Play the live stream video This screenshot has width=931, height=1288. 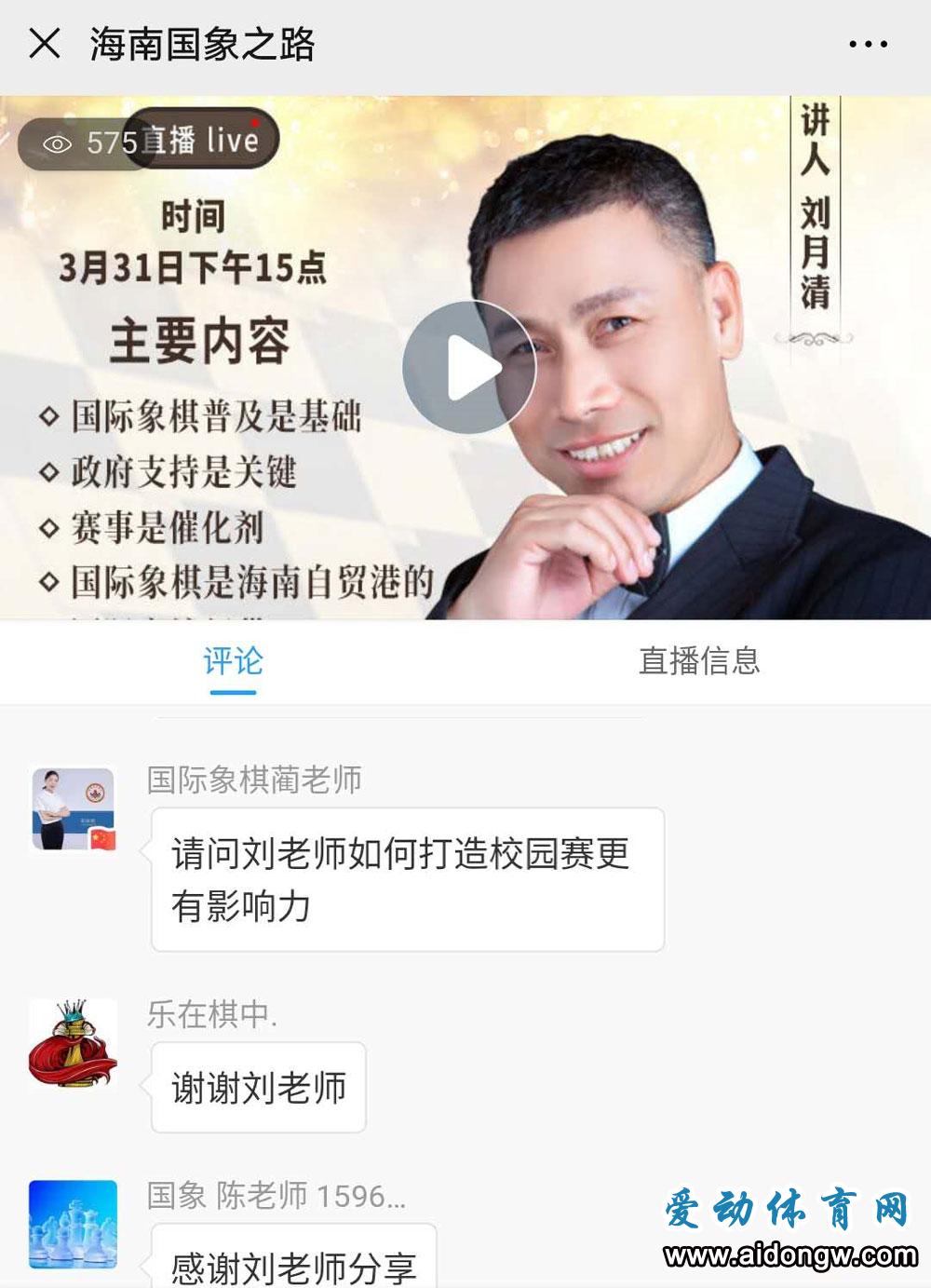click(x=468, y=368)
